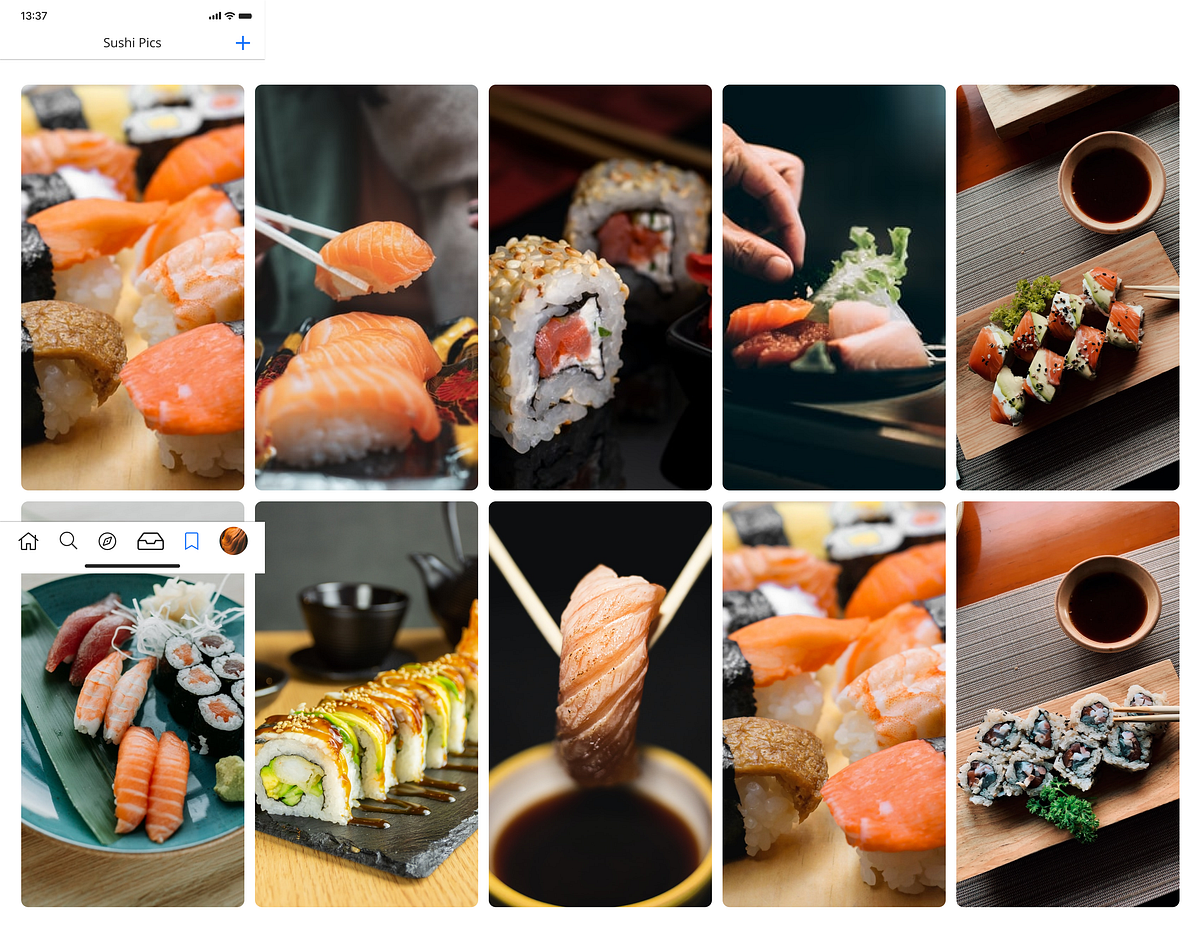Viewport: 1200px width, 925px height.
Task: Open the photo of chopsticks lifting salmon nigiri
Action: 366,287
